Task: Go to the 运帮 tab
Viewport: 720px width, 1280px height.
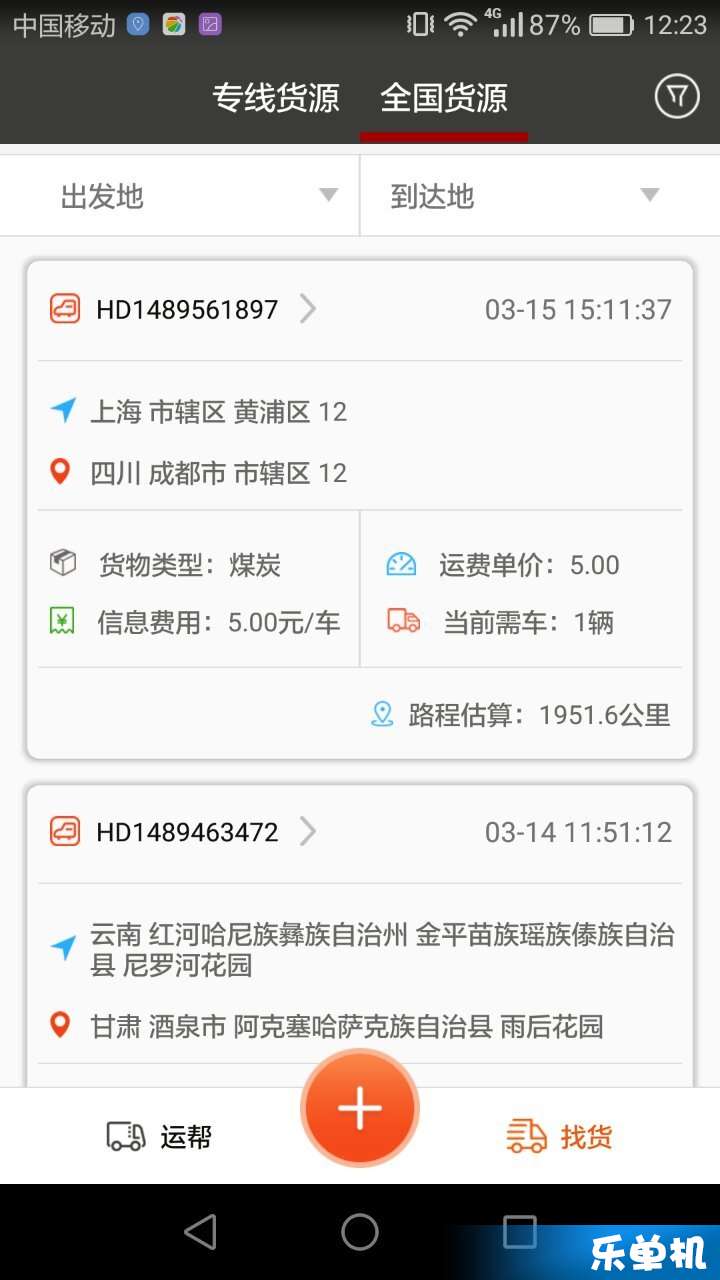Action: click(160, 1136)
